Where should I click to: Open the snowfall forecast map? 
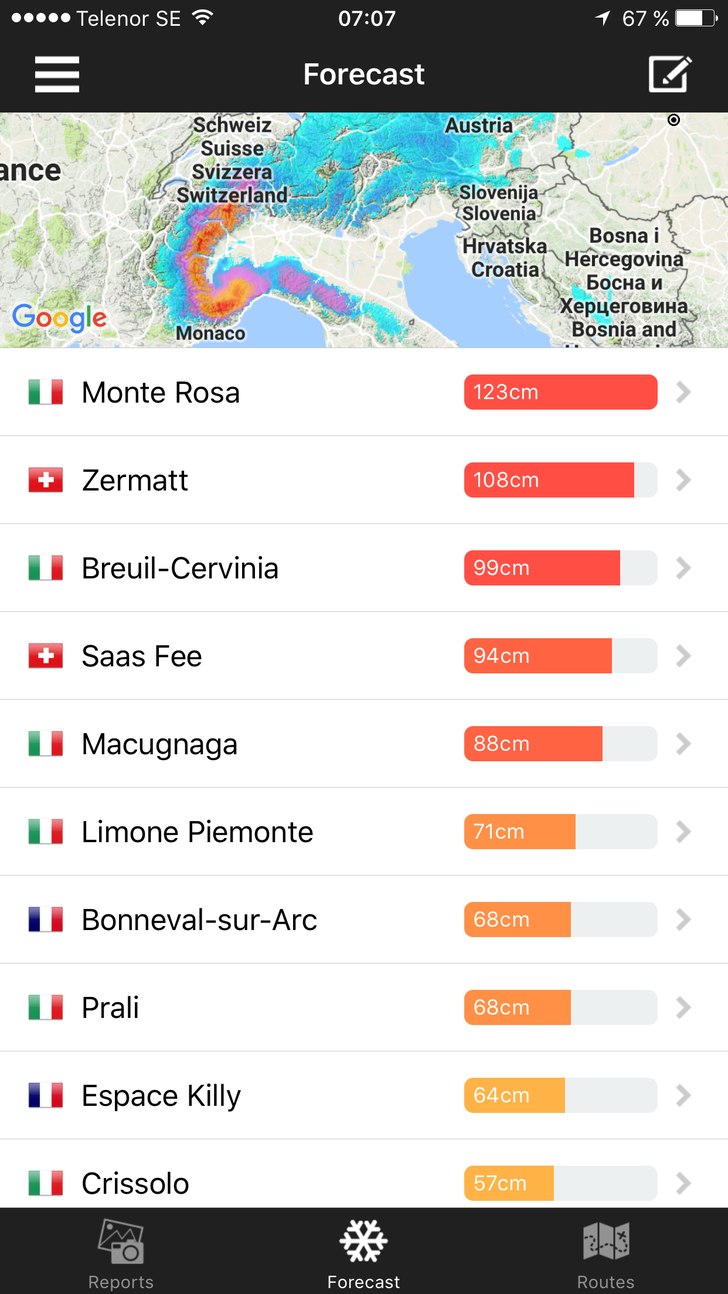[x=364, y=230]
